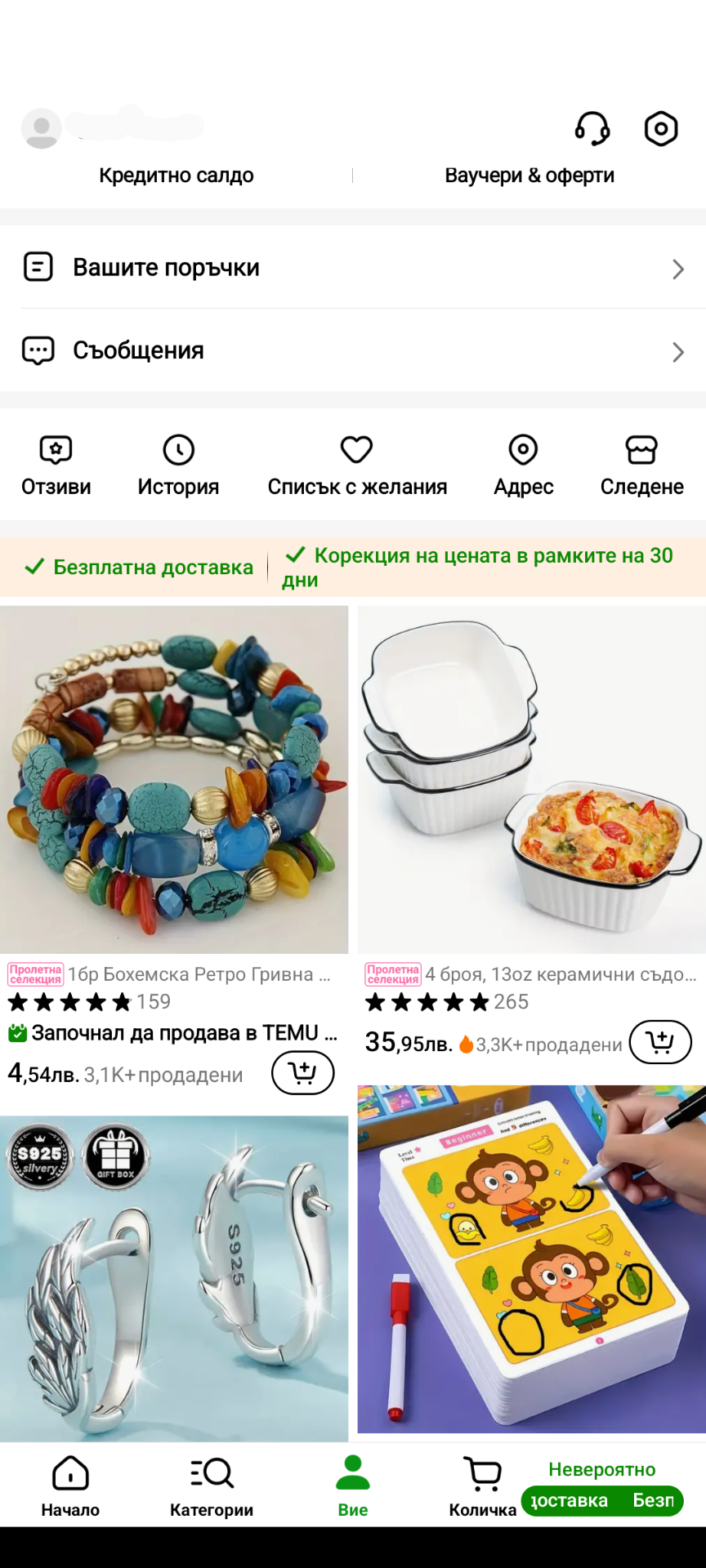This screenshot has height=1568, width=706.
Task: Open Следене shortcut
Action: (x=641, y=465)
